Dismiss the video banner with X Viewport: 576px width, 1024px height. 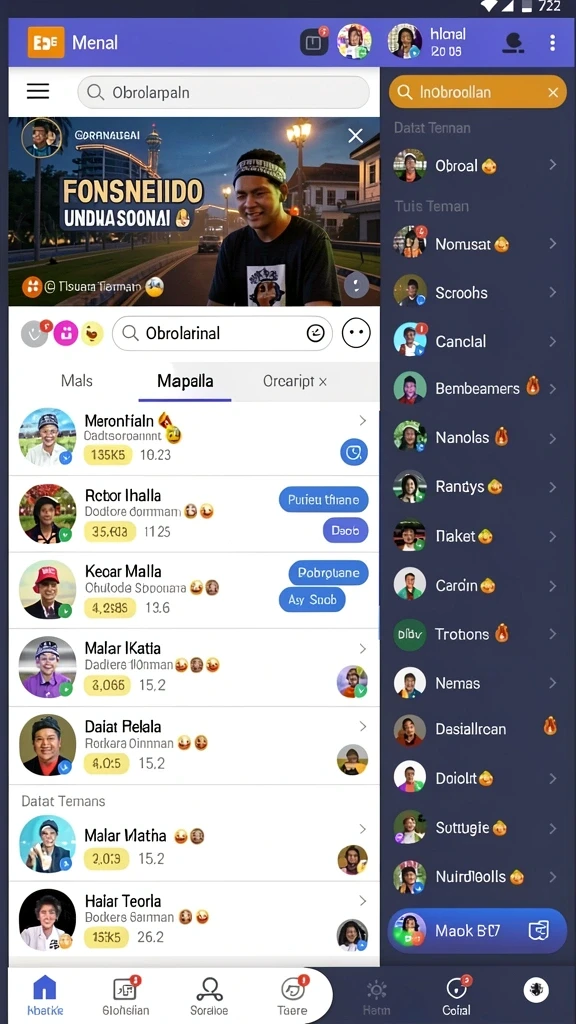coord(355,136)
